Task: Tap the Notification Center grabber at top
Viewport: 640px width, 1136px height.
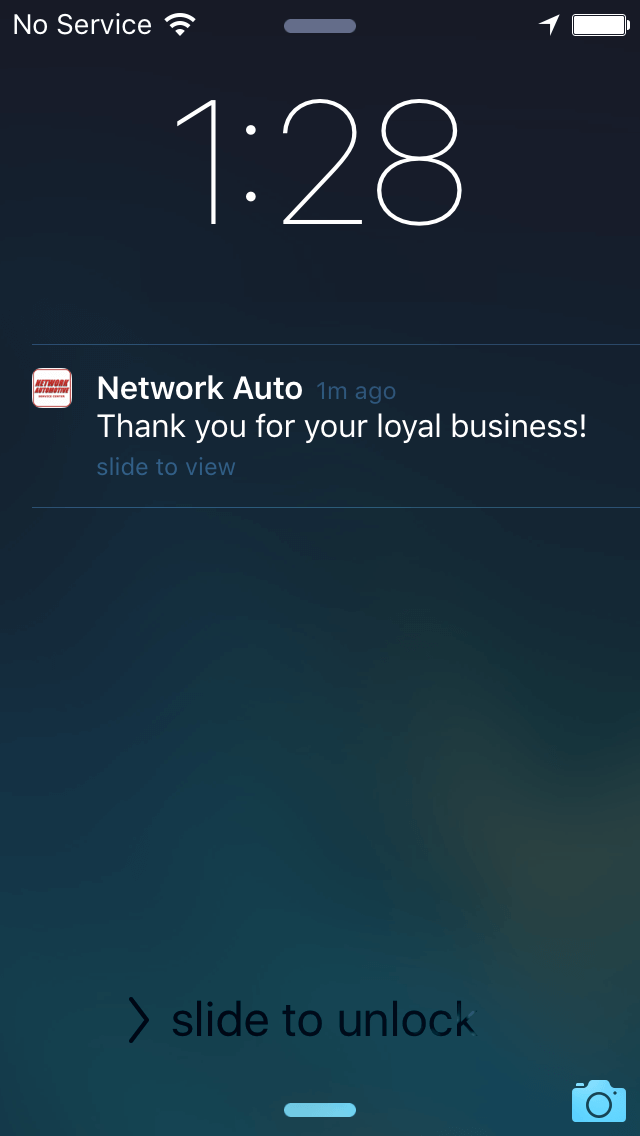Action: click(320, 26)
